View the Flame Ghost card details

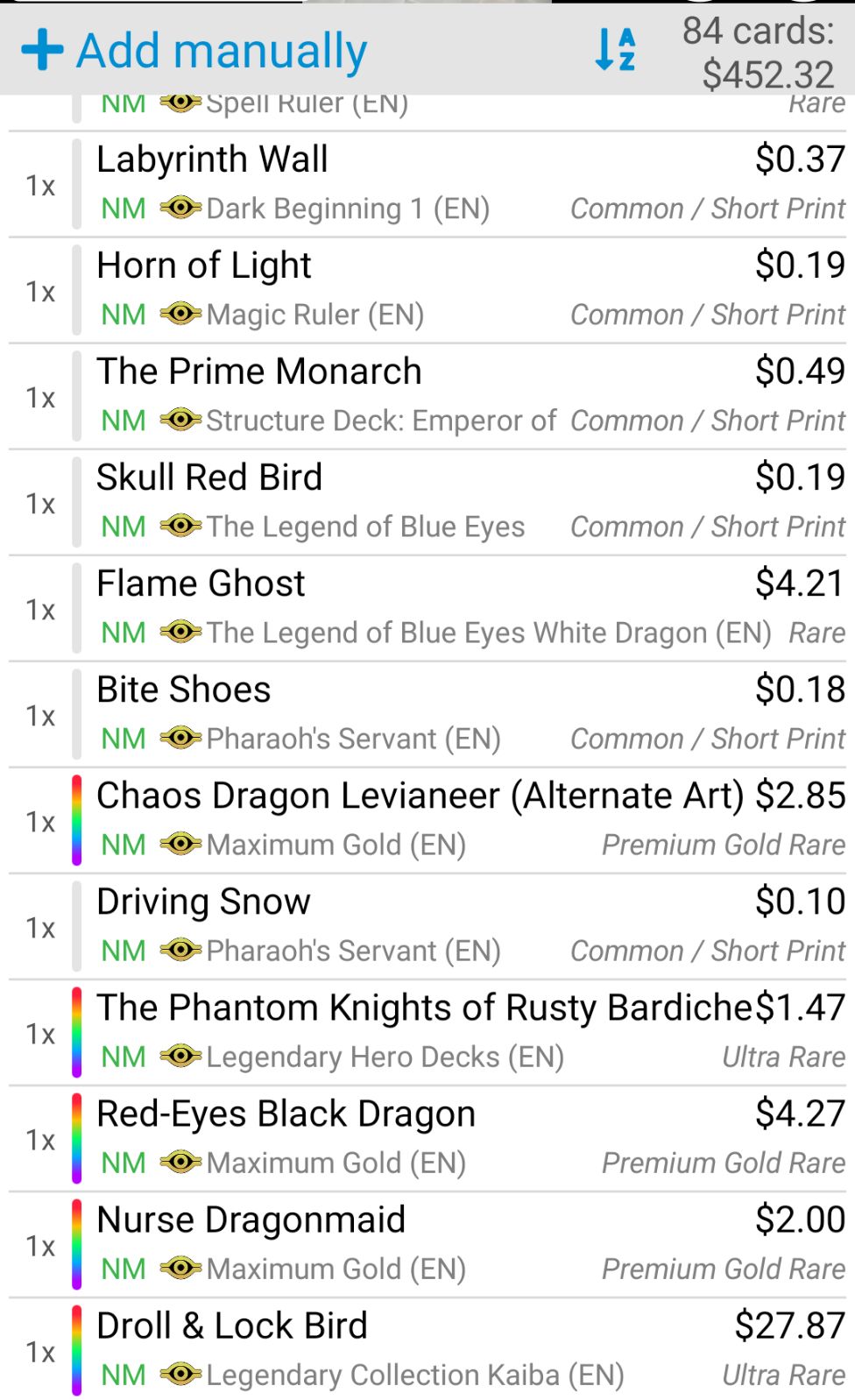[427, 608]
